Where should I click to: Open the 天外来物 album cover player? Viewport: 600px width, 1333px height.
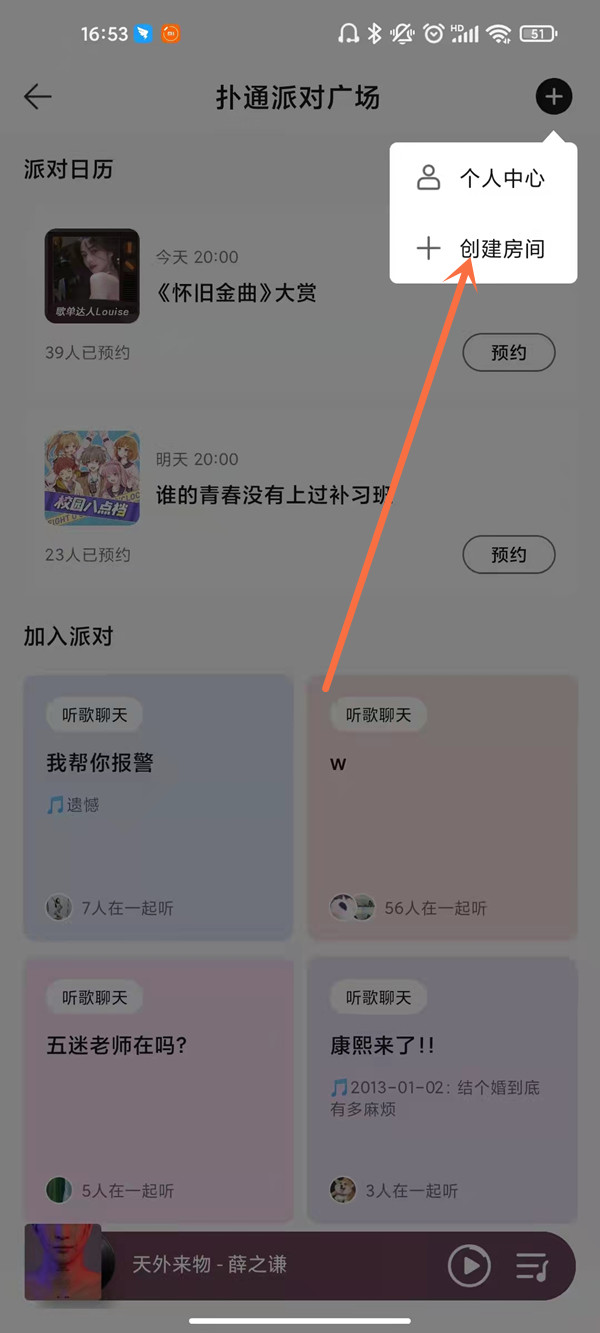(x=62, y=1263)
